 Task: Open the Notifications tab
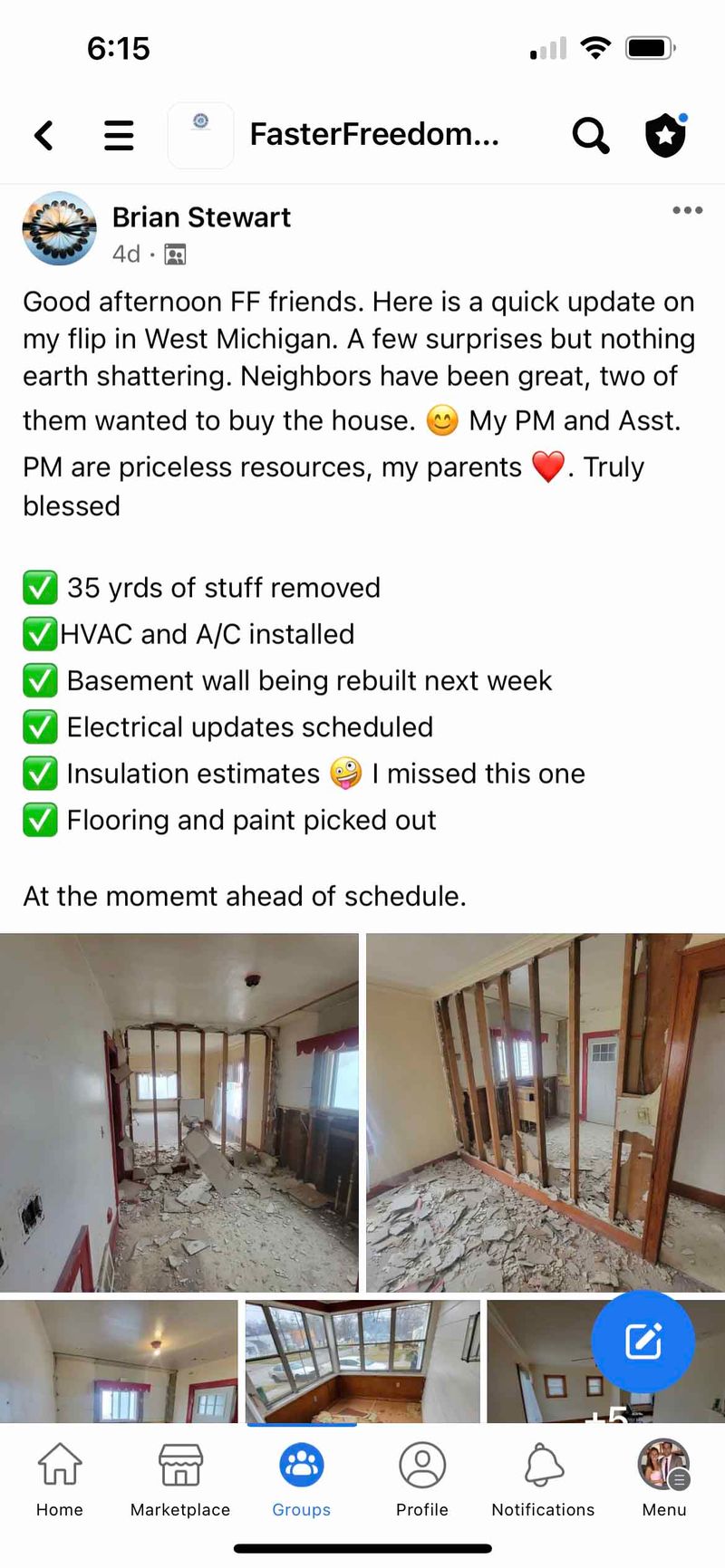(x=543, y=1478)
